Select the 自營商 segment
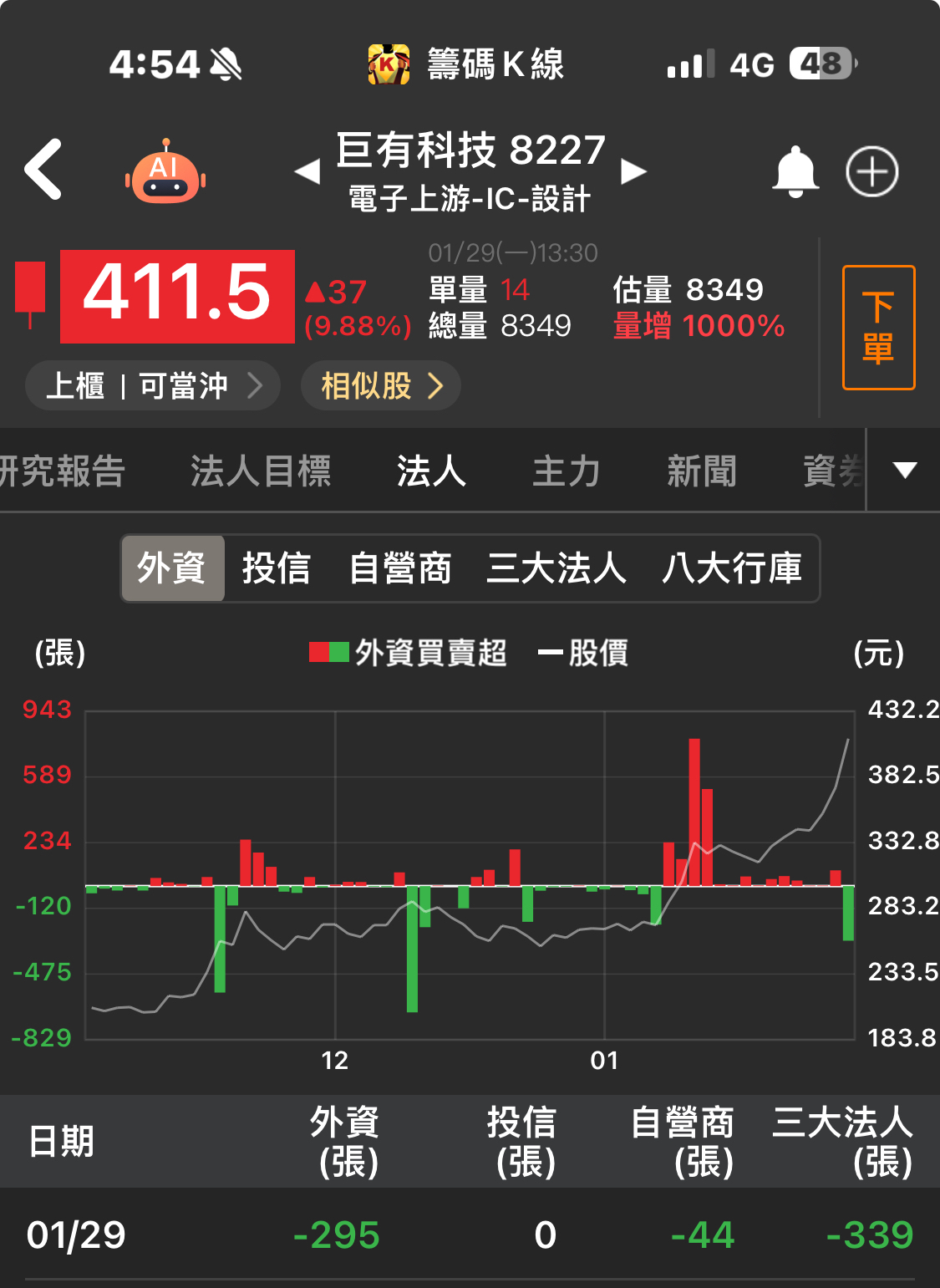 point(400,568)
